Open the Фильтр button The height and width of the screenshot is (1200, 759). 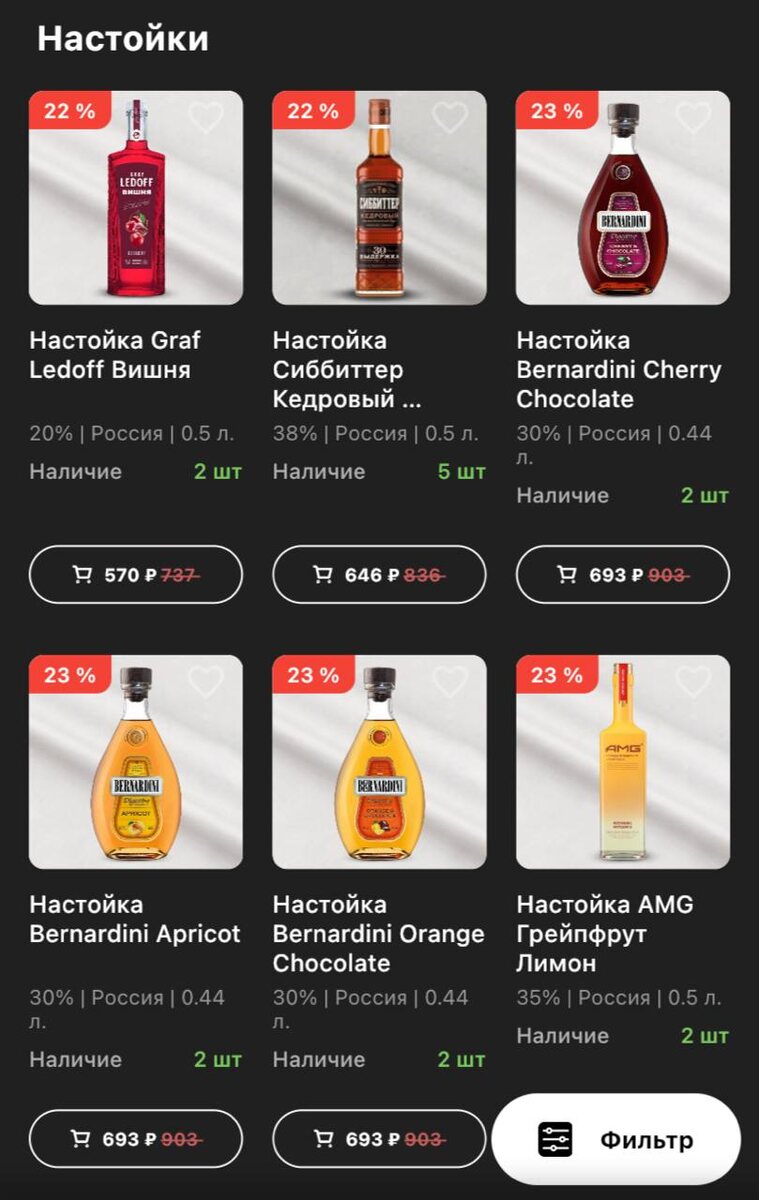point(616,1140)
